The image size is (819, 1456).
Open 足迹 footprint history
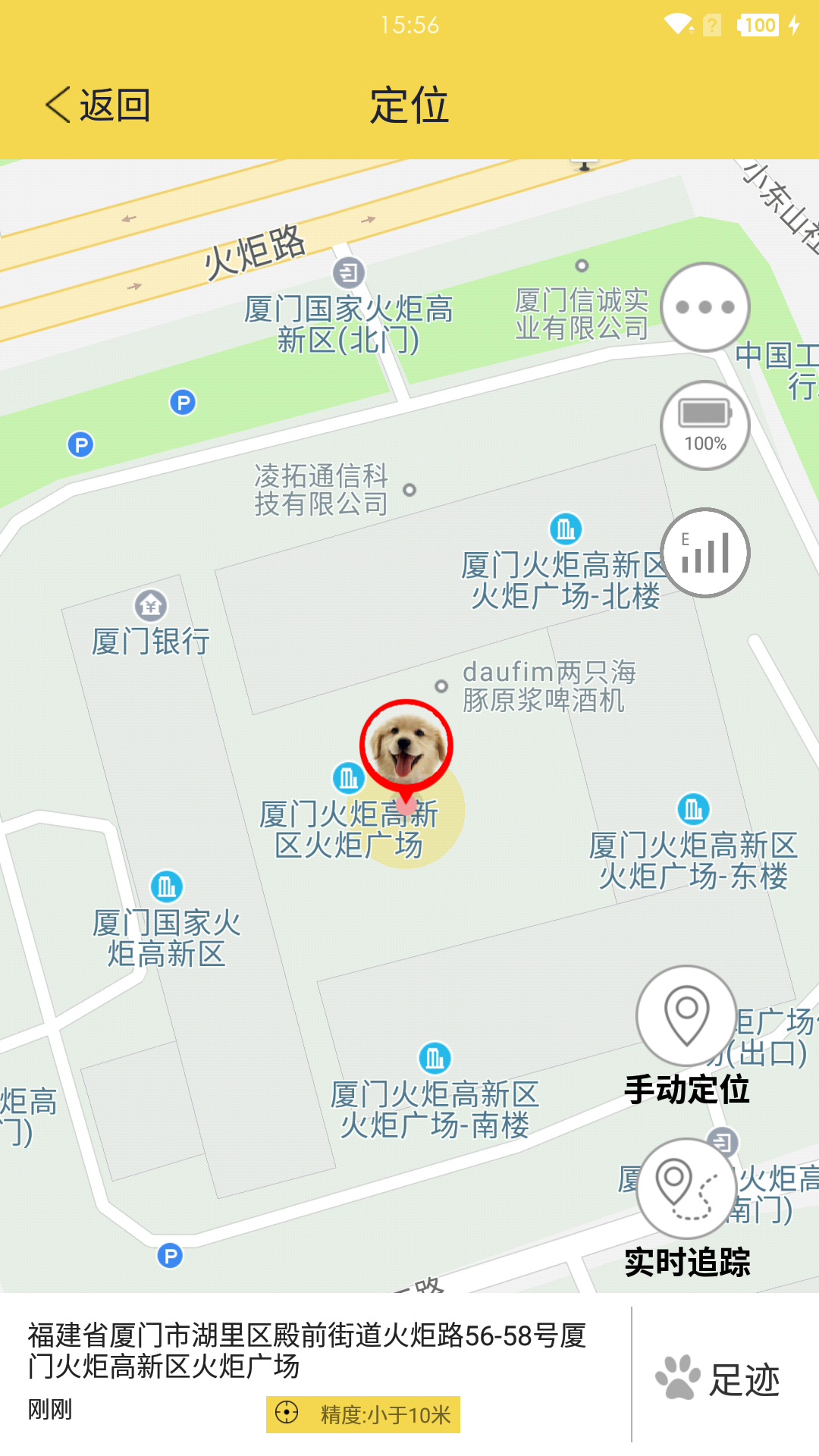pyautogui.click(x=719, y=1379)
